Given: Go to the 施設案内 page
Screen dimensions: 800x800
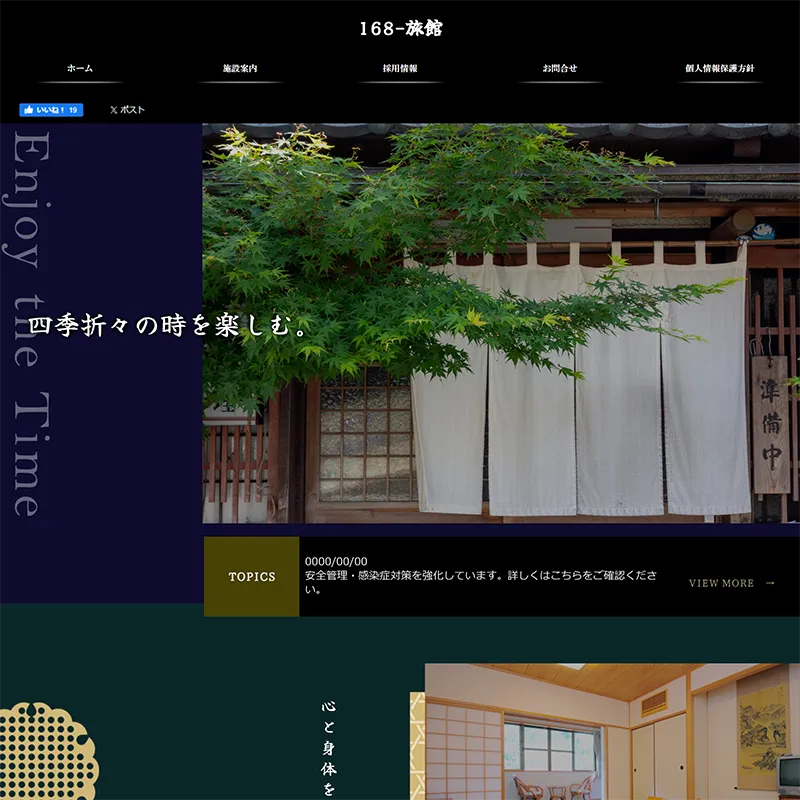Looking at the screenshot, I should click(240, 69).
